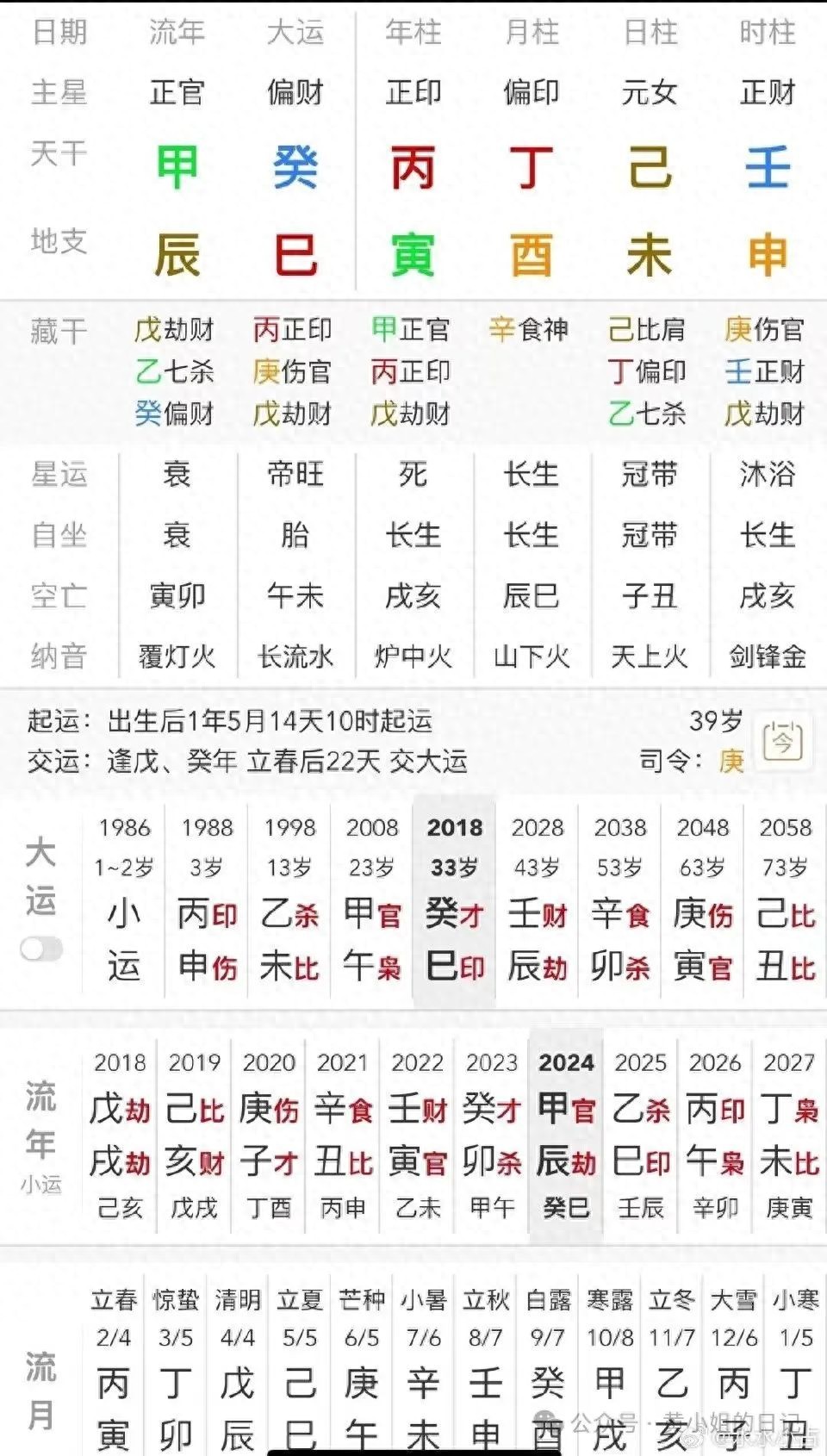Screen dimensions: 827x1456
Task: Choose the 1998 乙未 大运 column
Action: click(x=289, y=905)
